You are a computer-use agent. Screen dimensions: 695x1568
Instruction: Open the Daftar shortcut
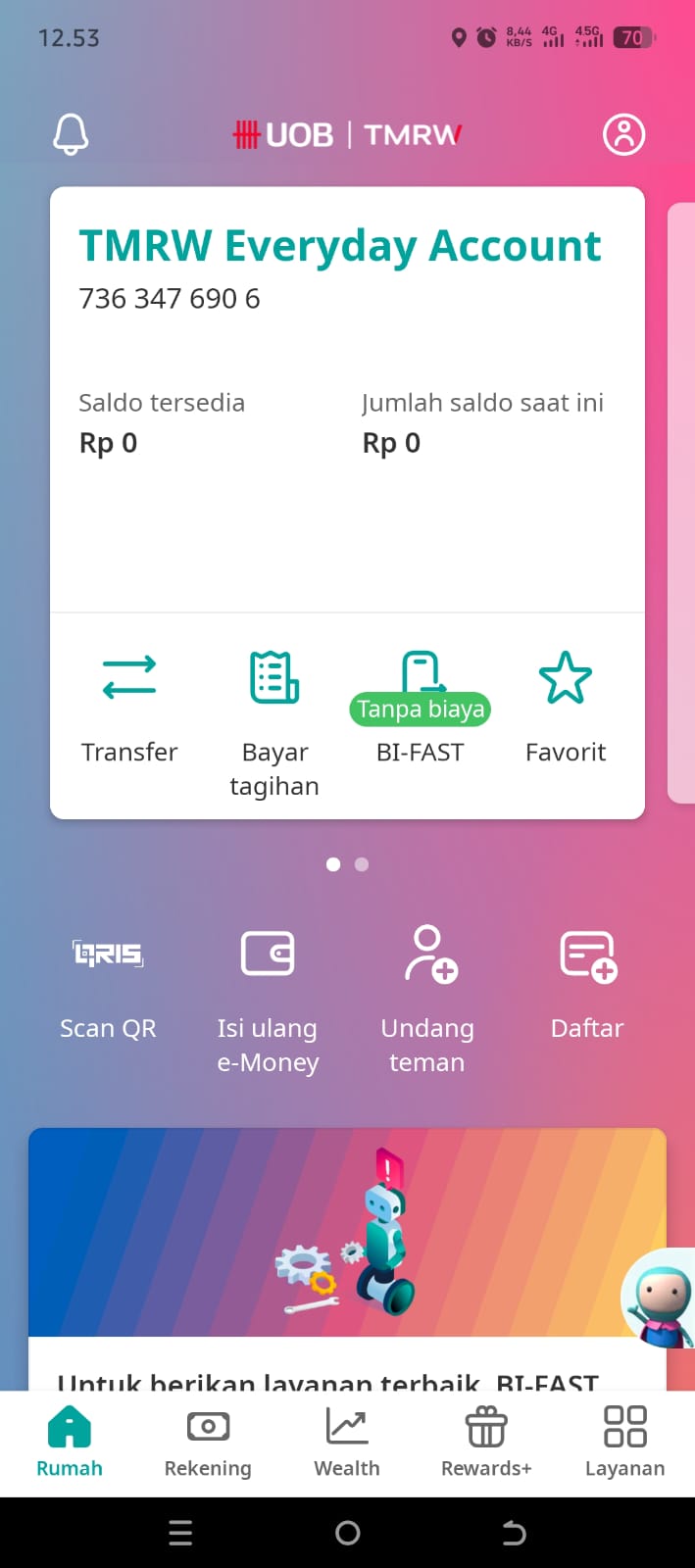click(x=587, y=983)
